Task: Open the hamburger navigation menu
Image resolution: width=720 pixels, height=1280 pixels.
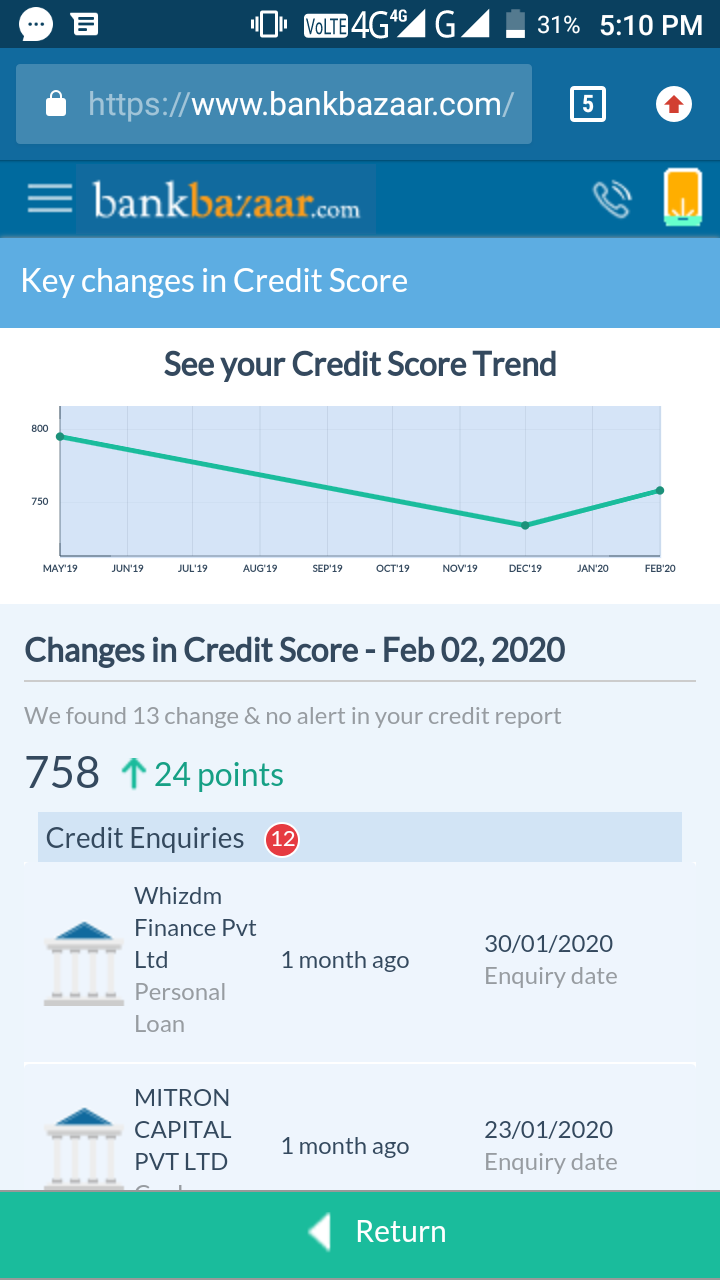Action: [49, 199]
